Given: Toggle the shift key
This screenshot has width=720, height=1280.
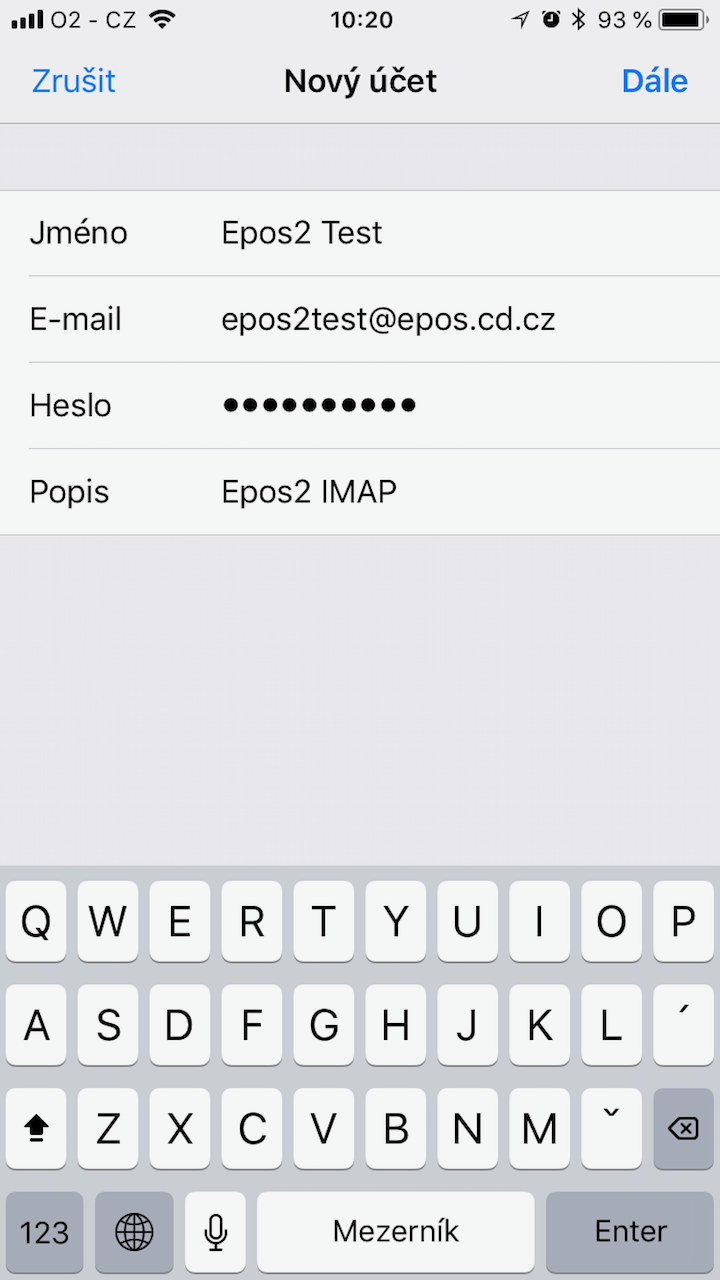Looking at the screenshot, I should (x=37, y=1129).
